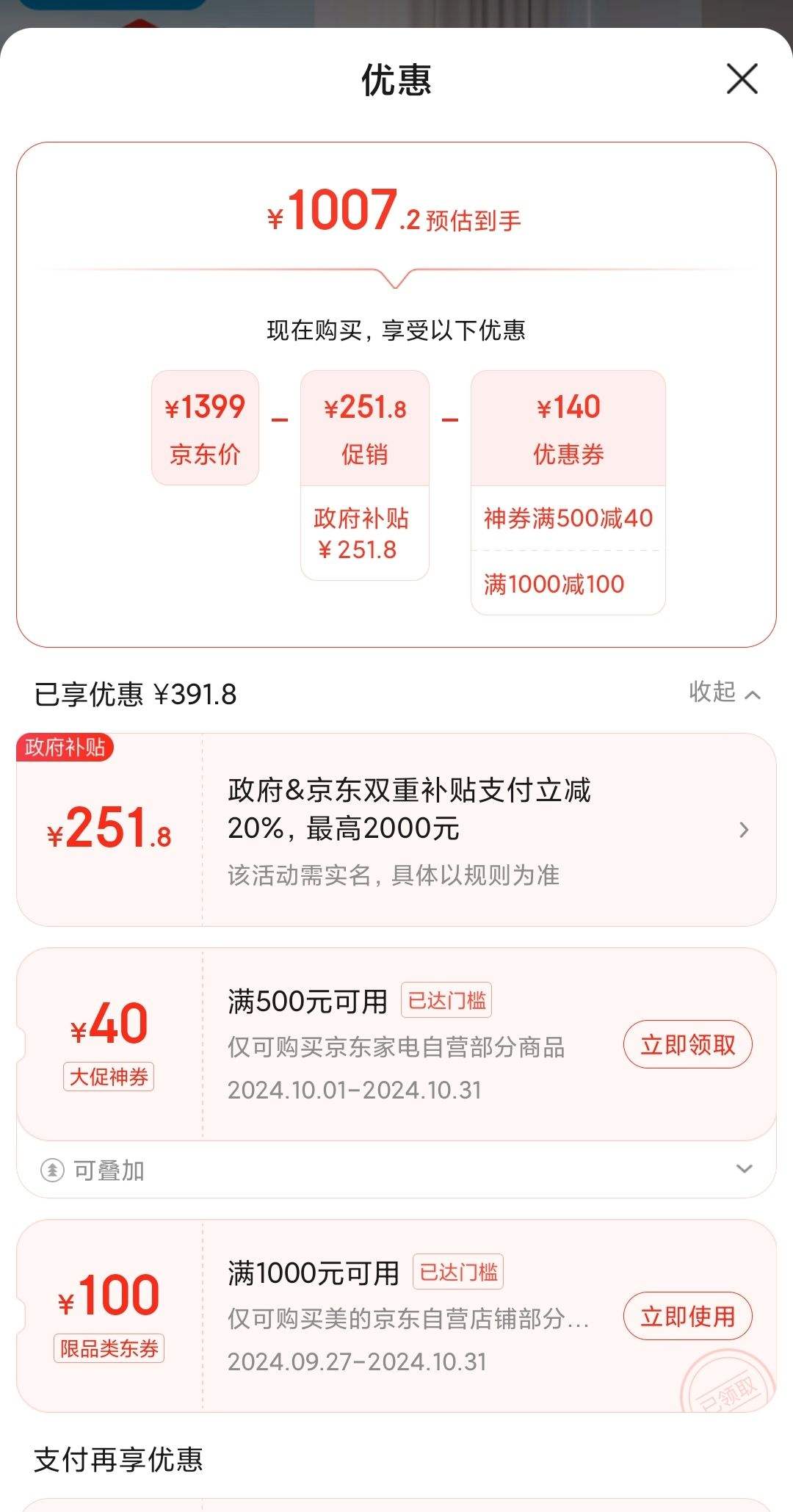Viewport: 793px width, 1512px height.
Task: Use the ¥100 coupon with 立即使用
Action: [687, 1317]
